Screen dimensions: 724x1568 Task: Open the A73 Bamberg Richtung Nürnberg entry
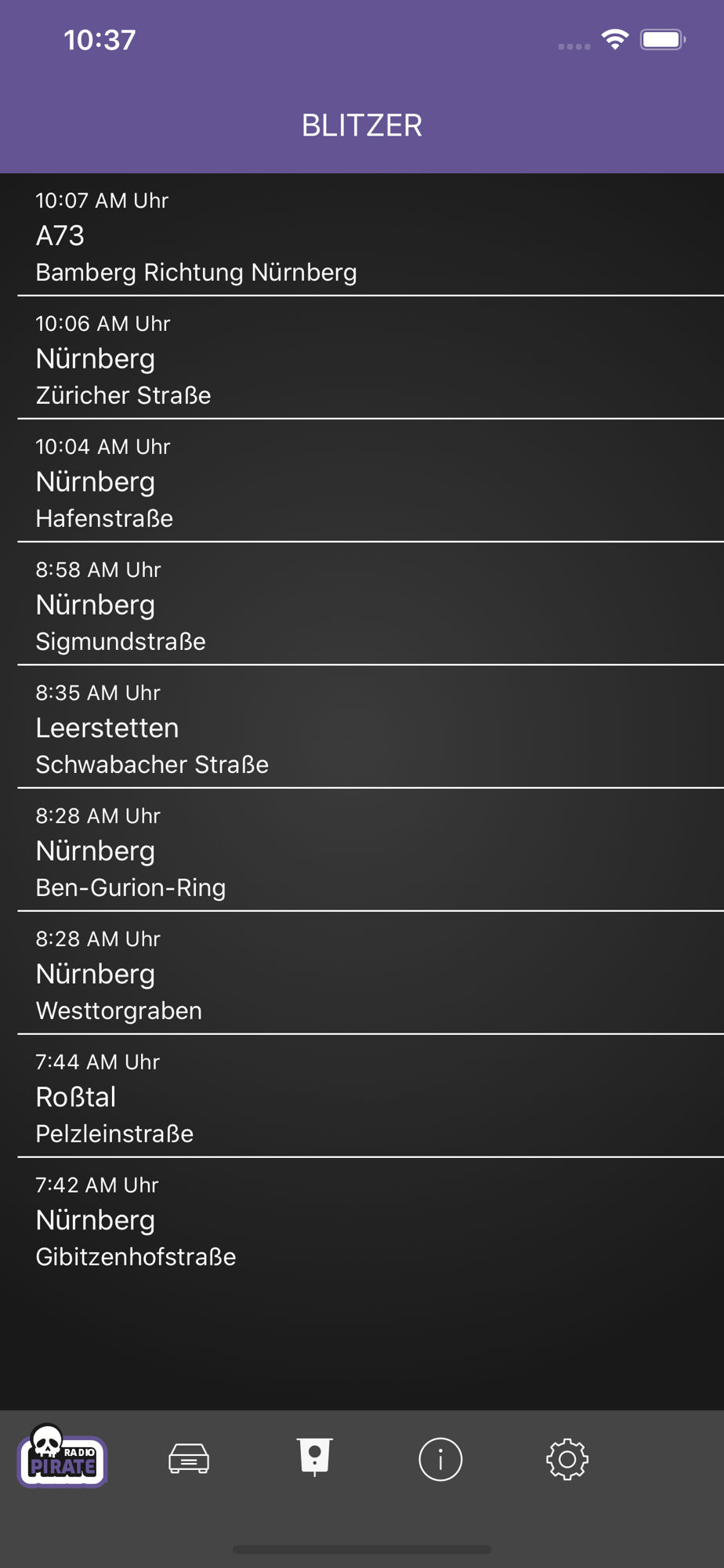pos(362,235)
